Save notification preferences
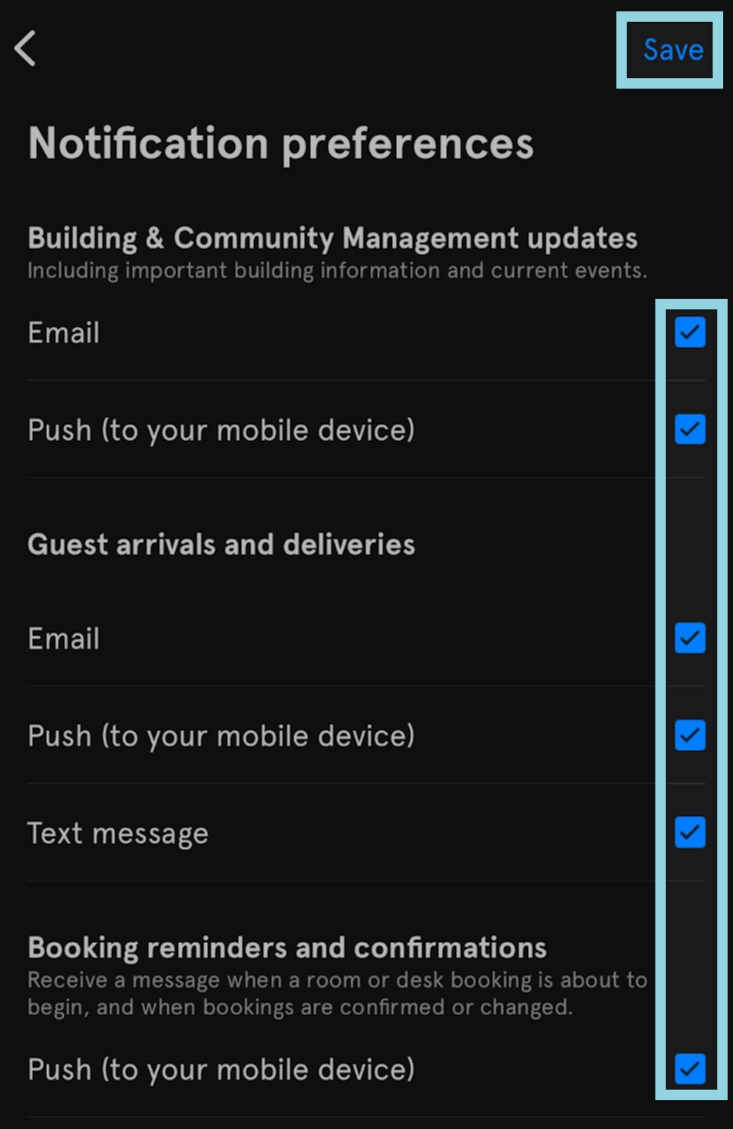 (672, 50)
